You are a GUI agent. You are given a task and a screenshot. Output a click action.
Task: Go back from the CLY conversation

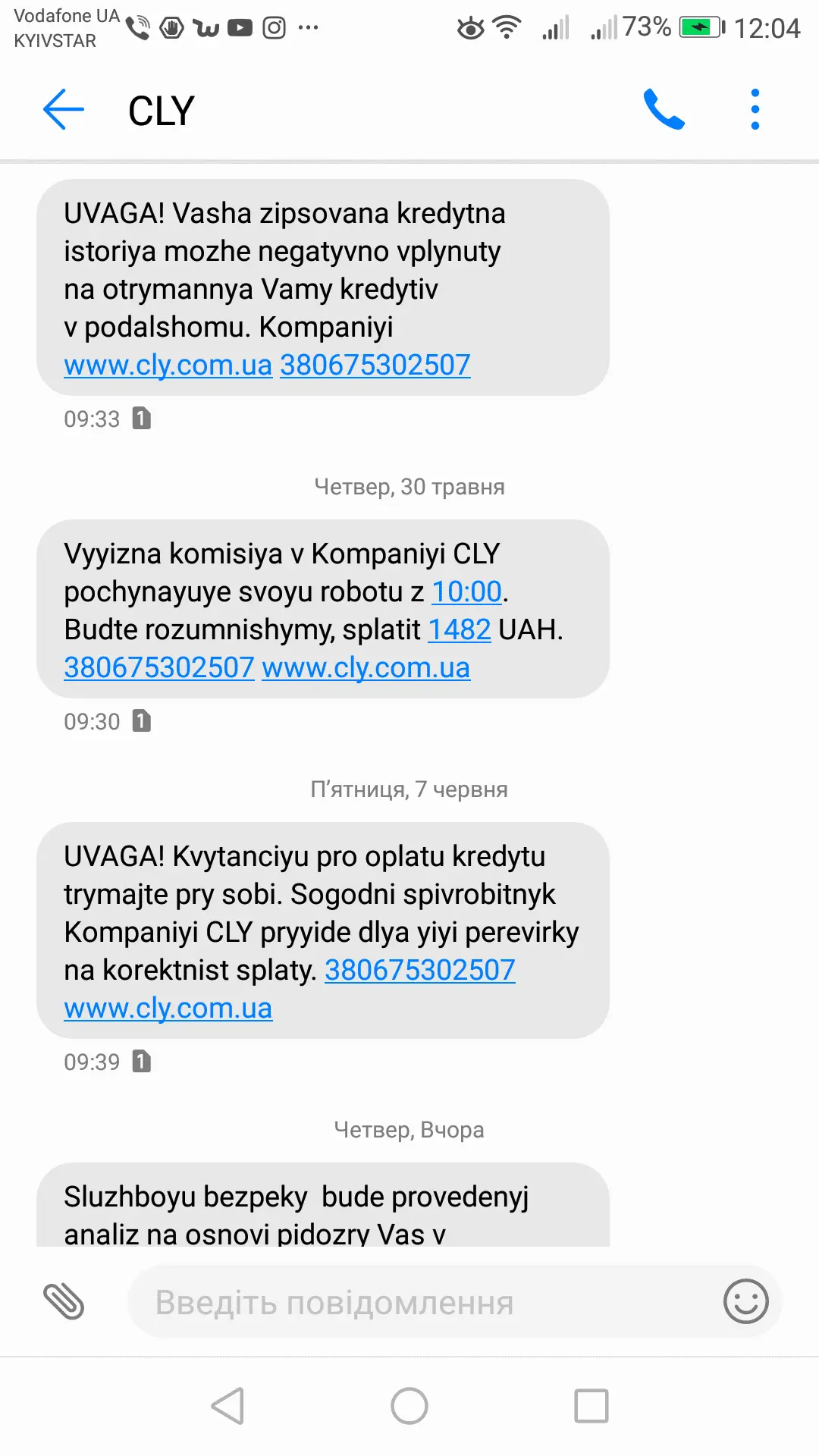pyautogui.click(x=64, y=110)
